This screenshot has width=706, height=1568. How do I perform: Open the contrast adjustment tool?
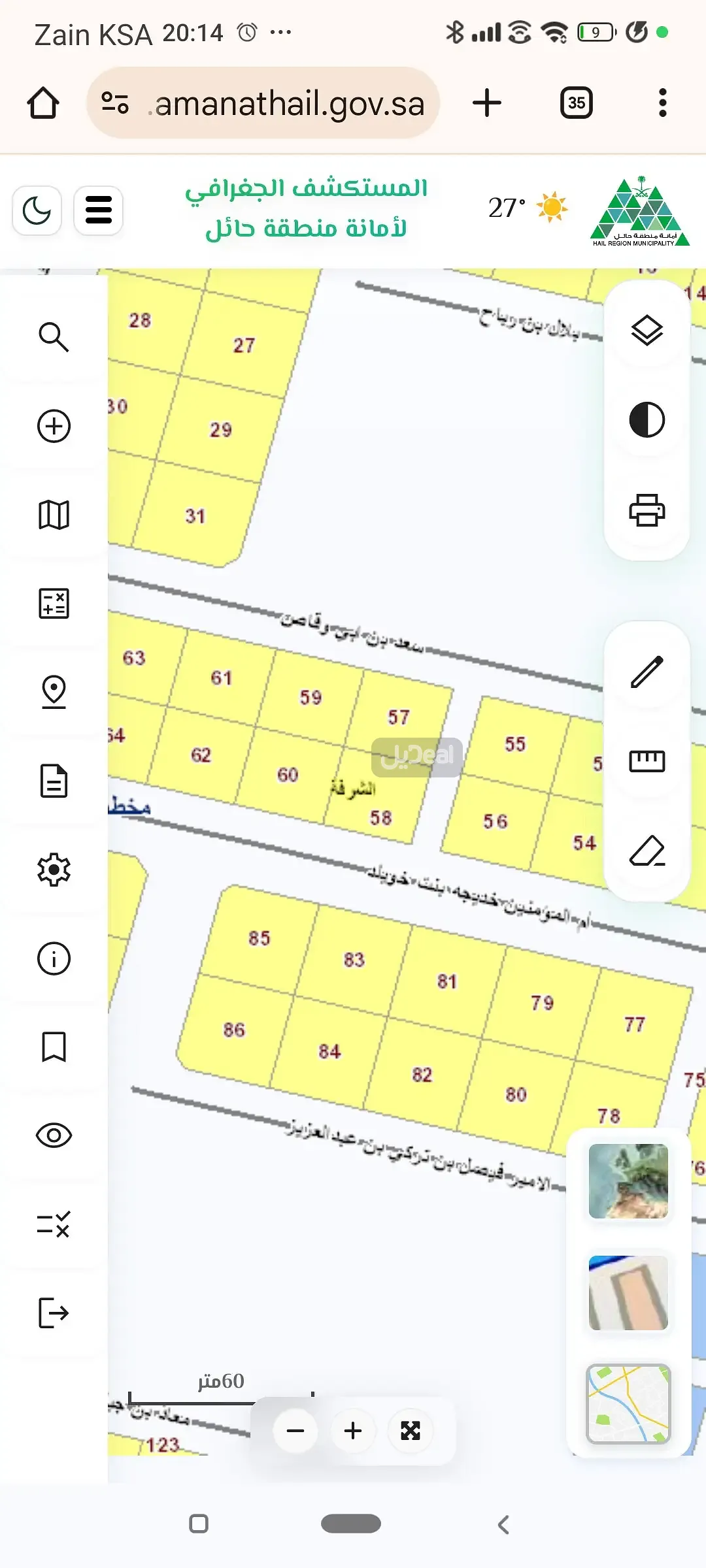pyautogui.click(x=647, y=419)
